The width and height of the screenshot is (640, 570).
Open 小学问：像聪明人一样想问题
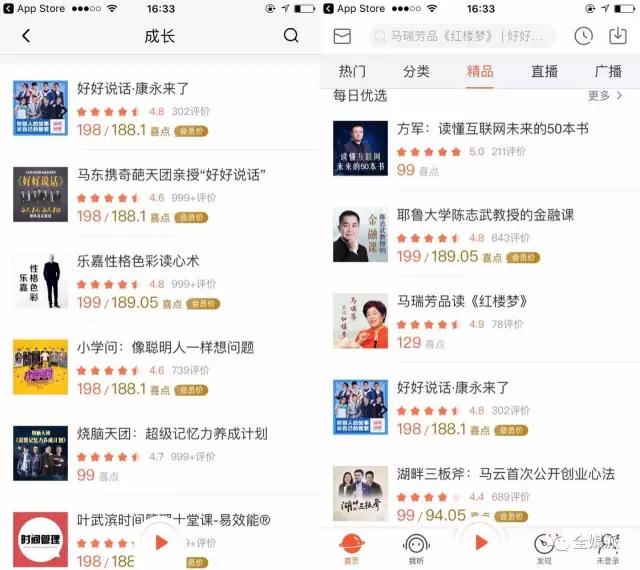coord(165,347)
